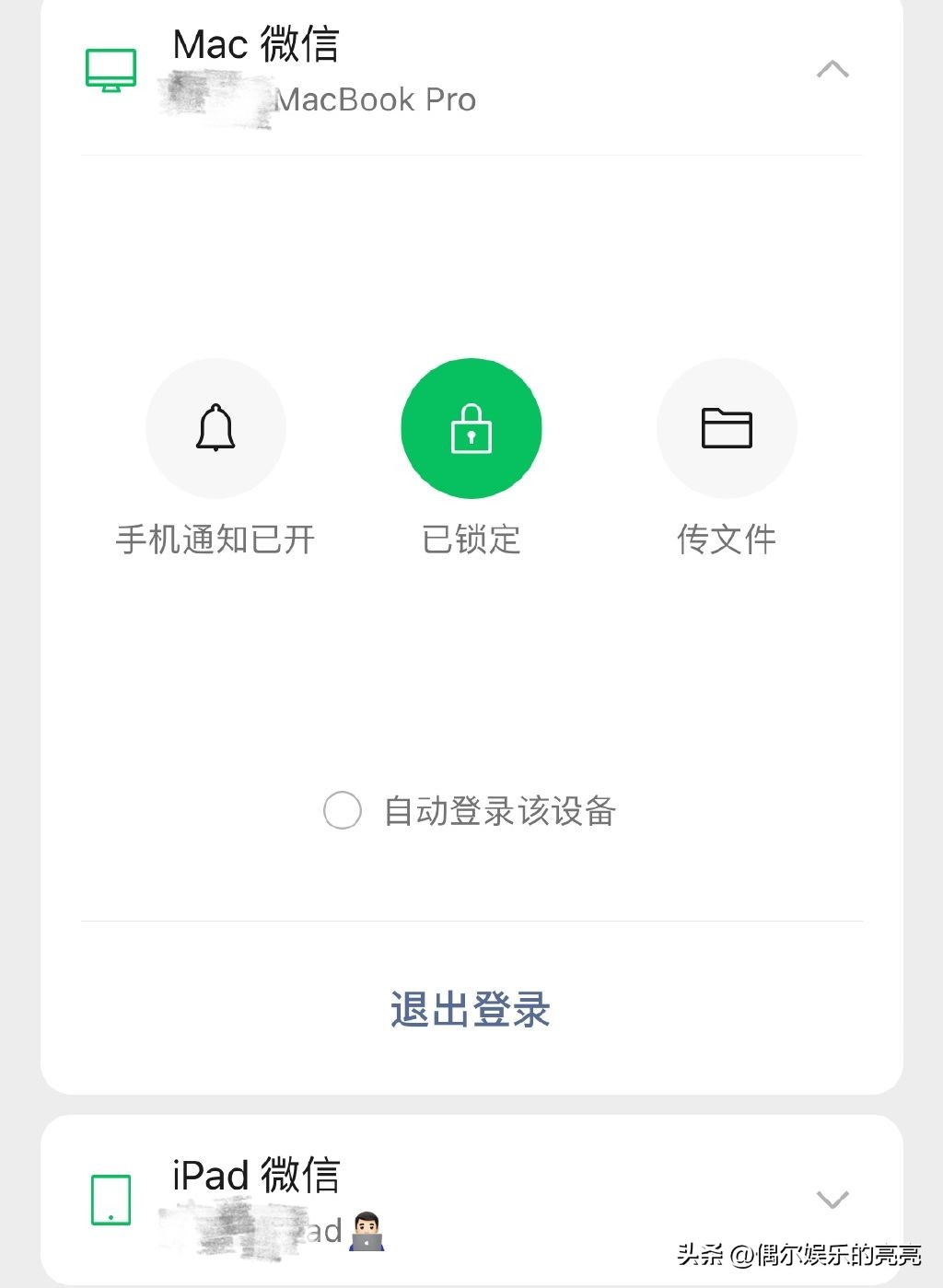Image resolution: width=943 pixels, height=1288 pixels.
Task: Select the Mac 微信 header entry
Action: [x=258, y=44]
